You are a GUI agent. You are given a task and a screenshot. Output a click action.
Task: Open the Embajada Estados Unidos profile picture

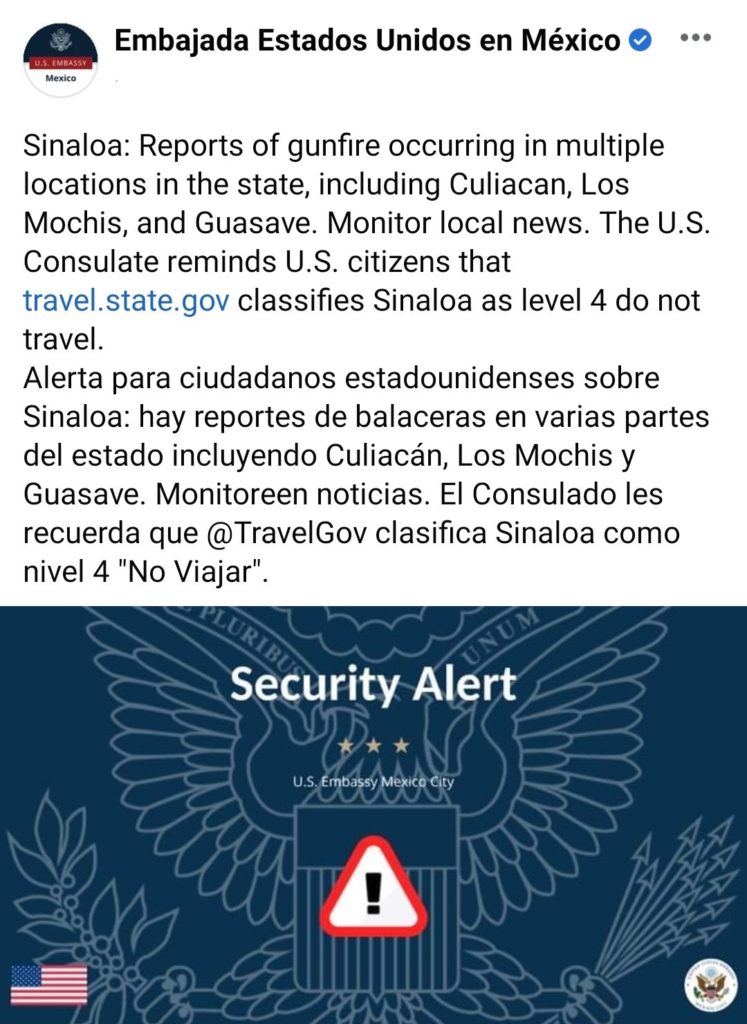click(60, 59)
